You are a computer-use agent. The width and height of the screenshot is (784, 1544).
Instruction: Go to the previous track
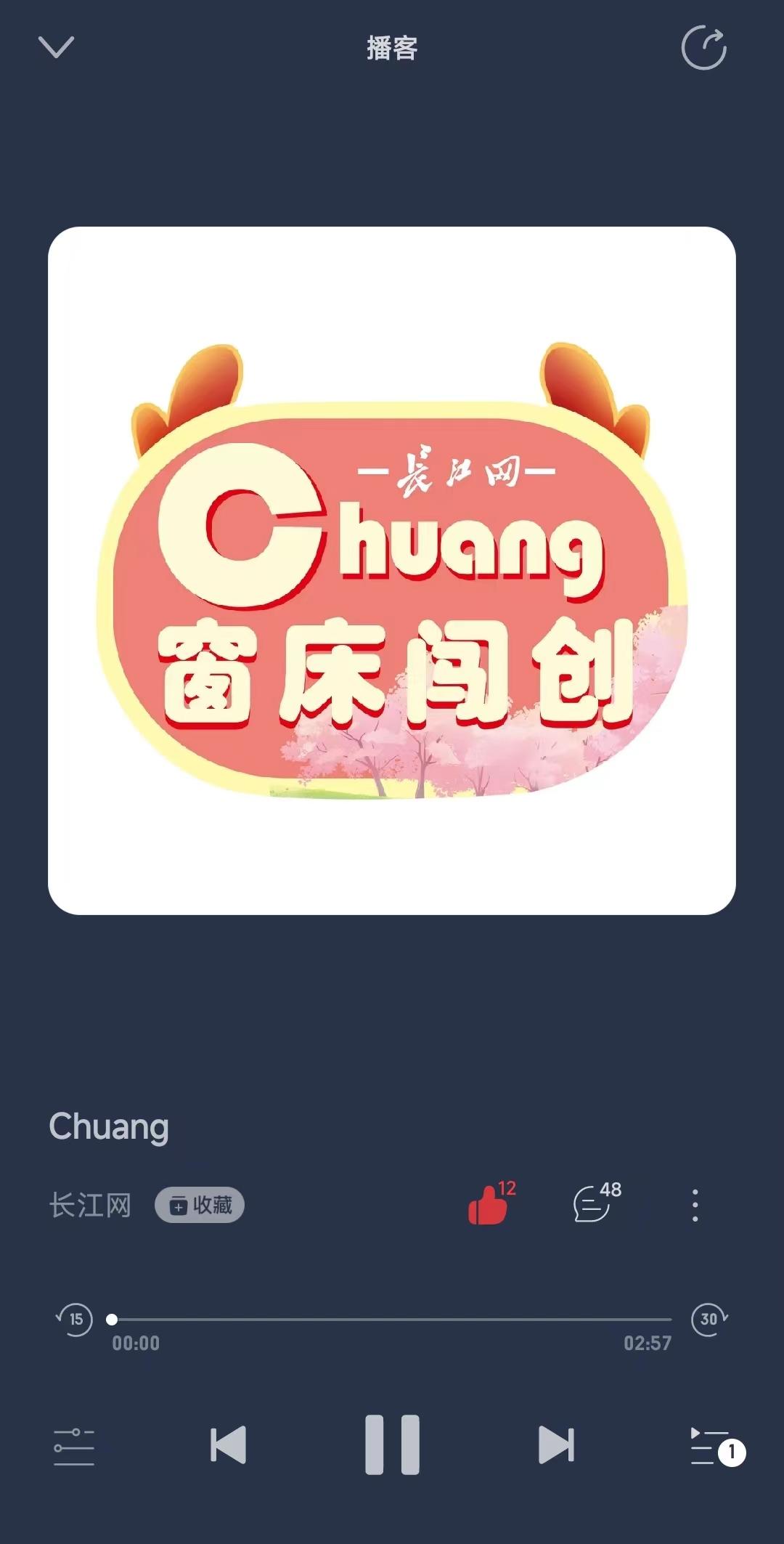228,1445
